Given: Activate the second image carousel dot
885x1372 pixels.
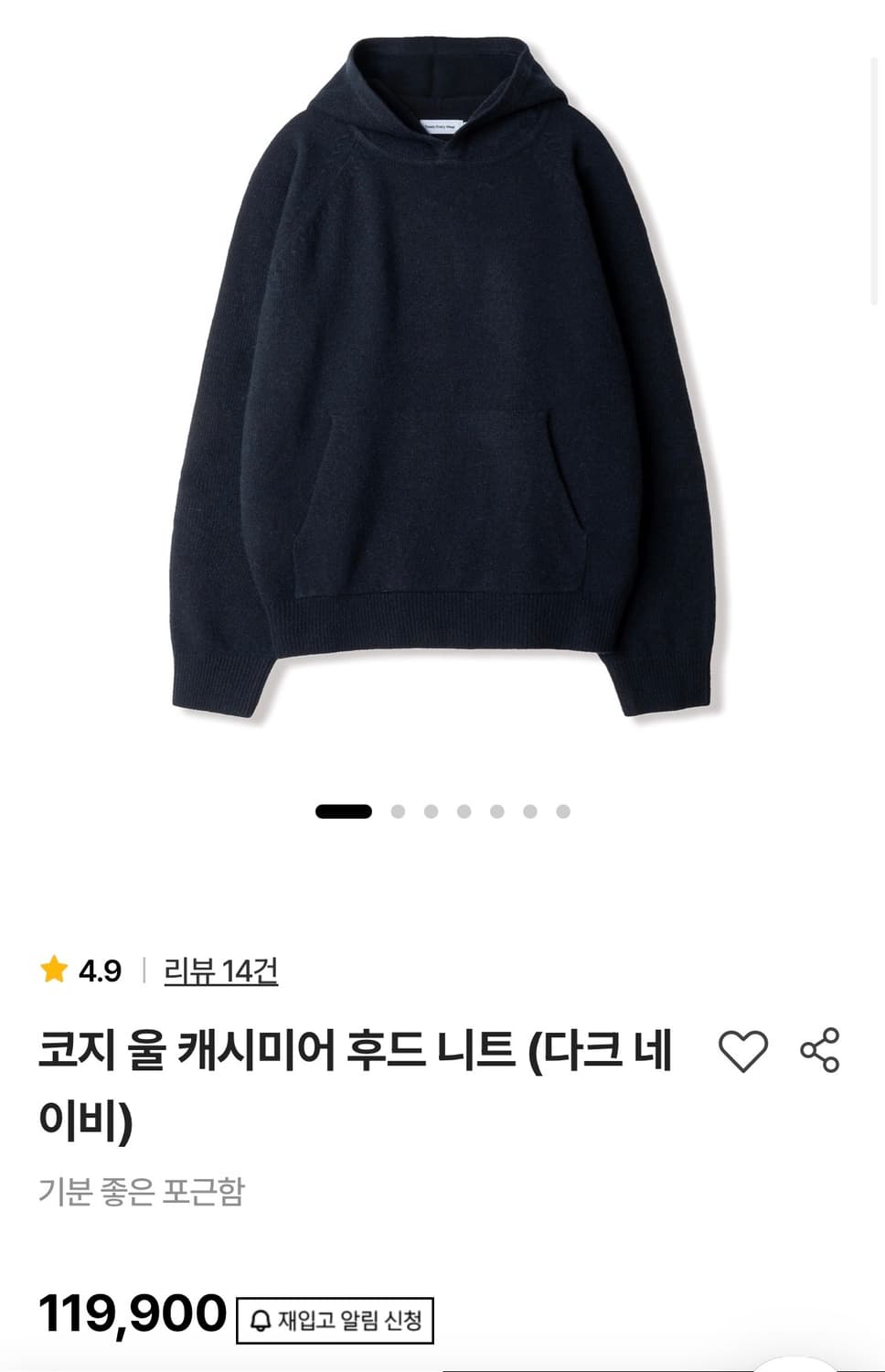Looking at the screenshot, I should [x=397, y=810].
